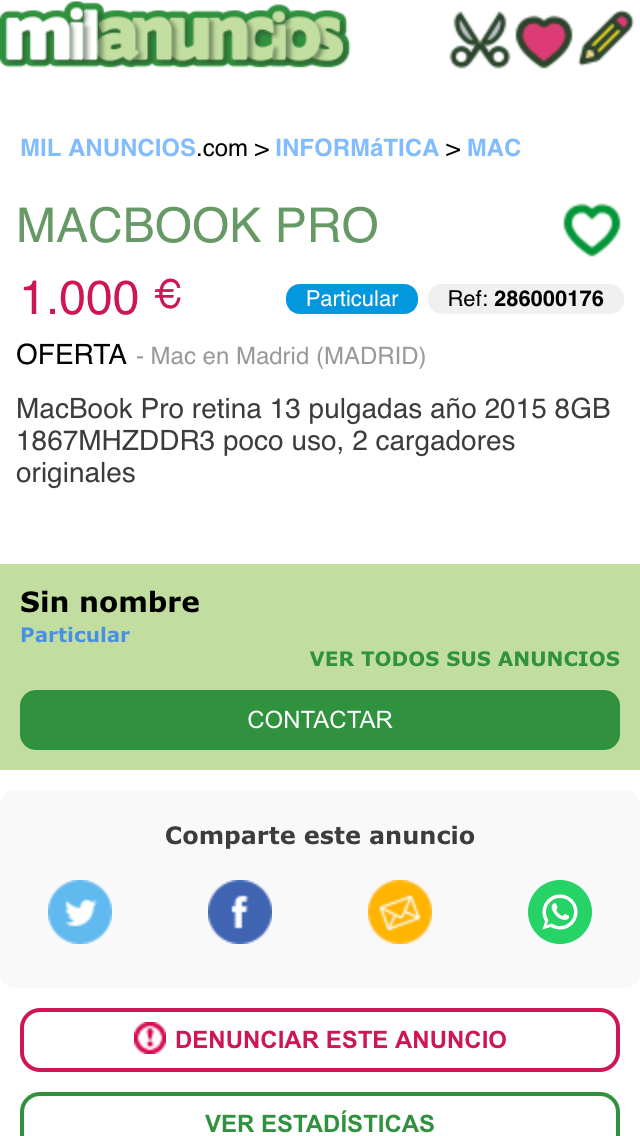Viewport: 640px width, 1136px height.
Task: Go to MIL ANUNCIOS.com breadcrumb link
Action: click(133, 148)
